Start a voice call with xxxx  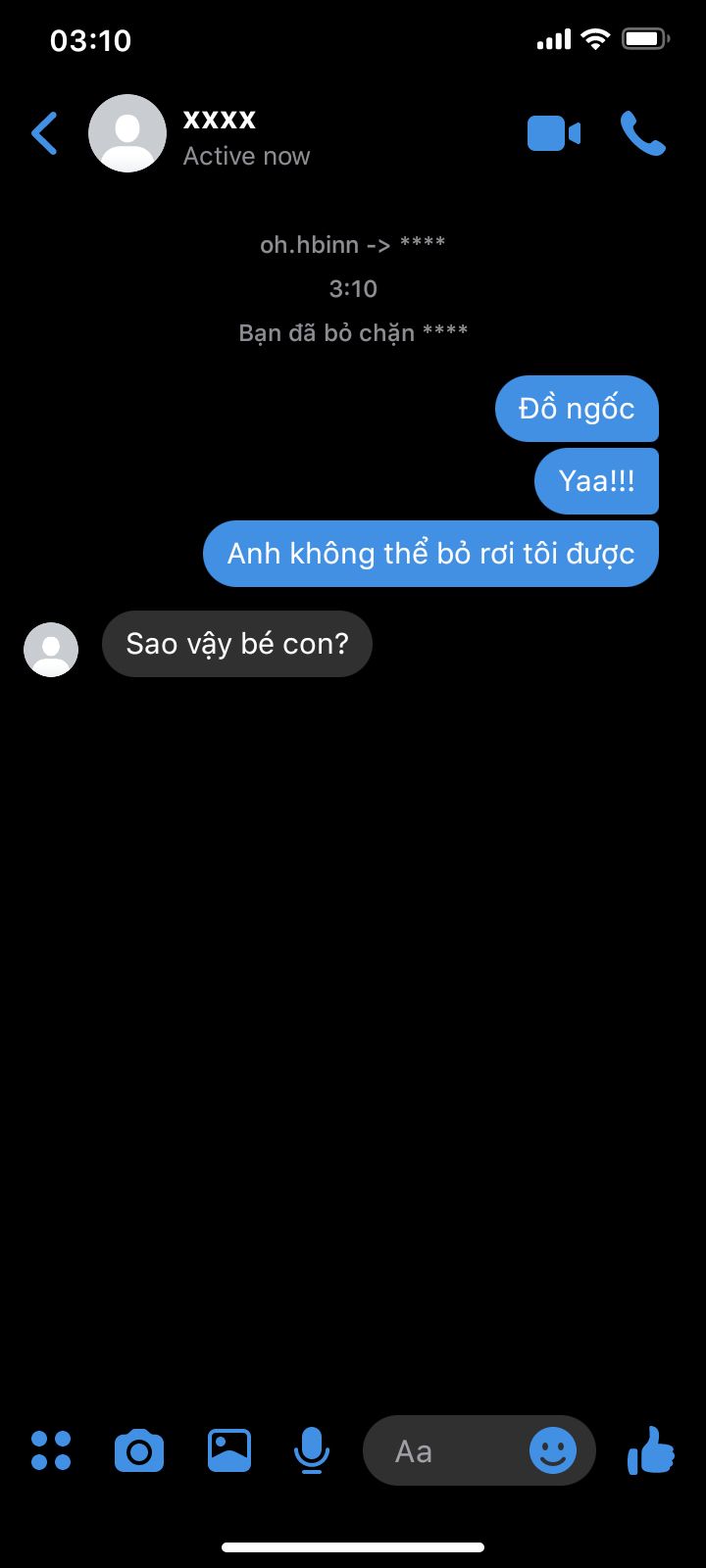tap(642, 134)
